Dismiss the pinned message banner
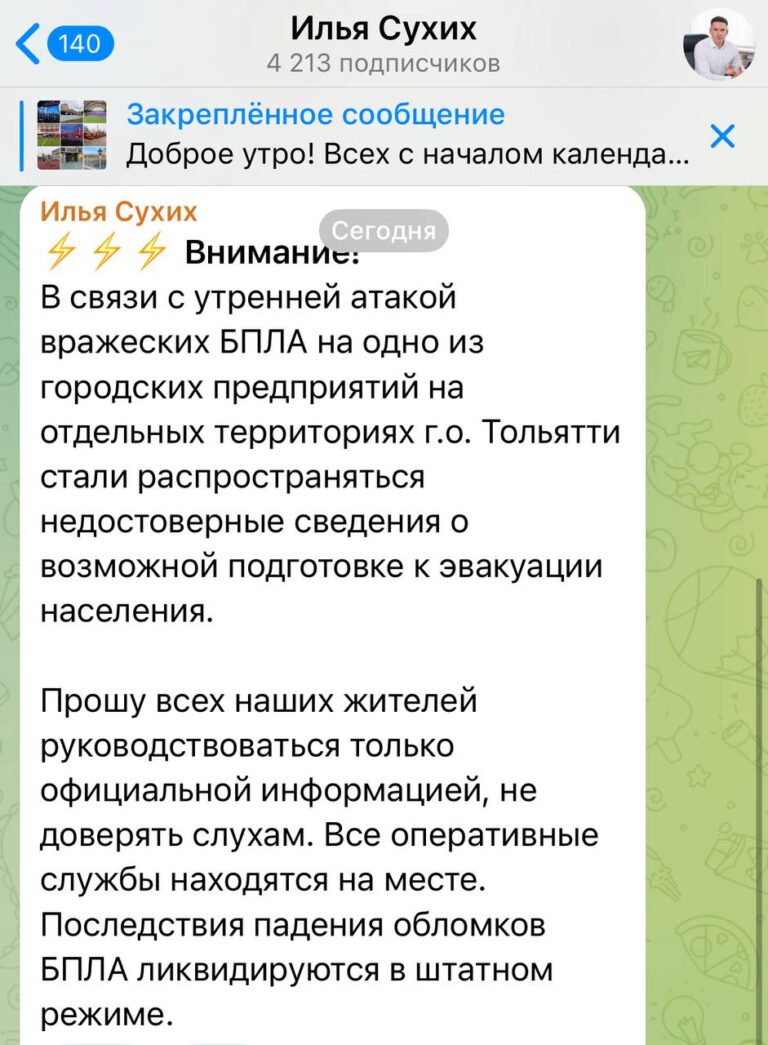Image resolution: width=768 pixels, height=1045 pixels. (721, 136)
